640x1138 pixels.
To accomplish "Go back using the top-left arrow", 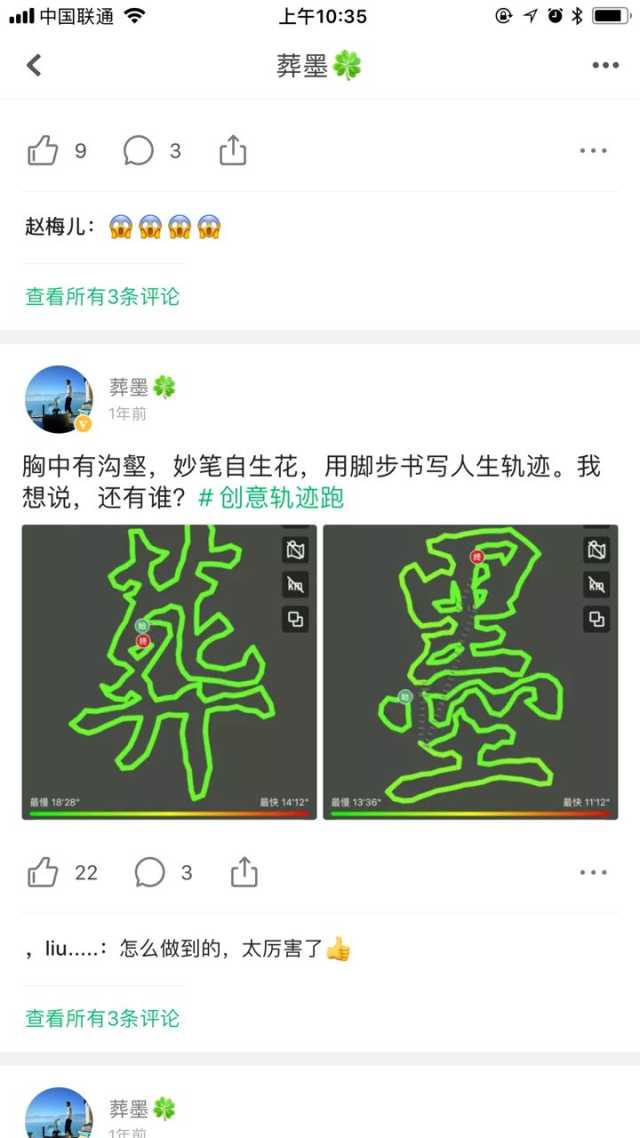I will (34, 65).
